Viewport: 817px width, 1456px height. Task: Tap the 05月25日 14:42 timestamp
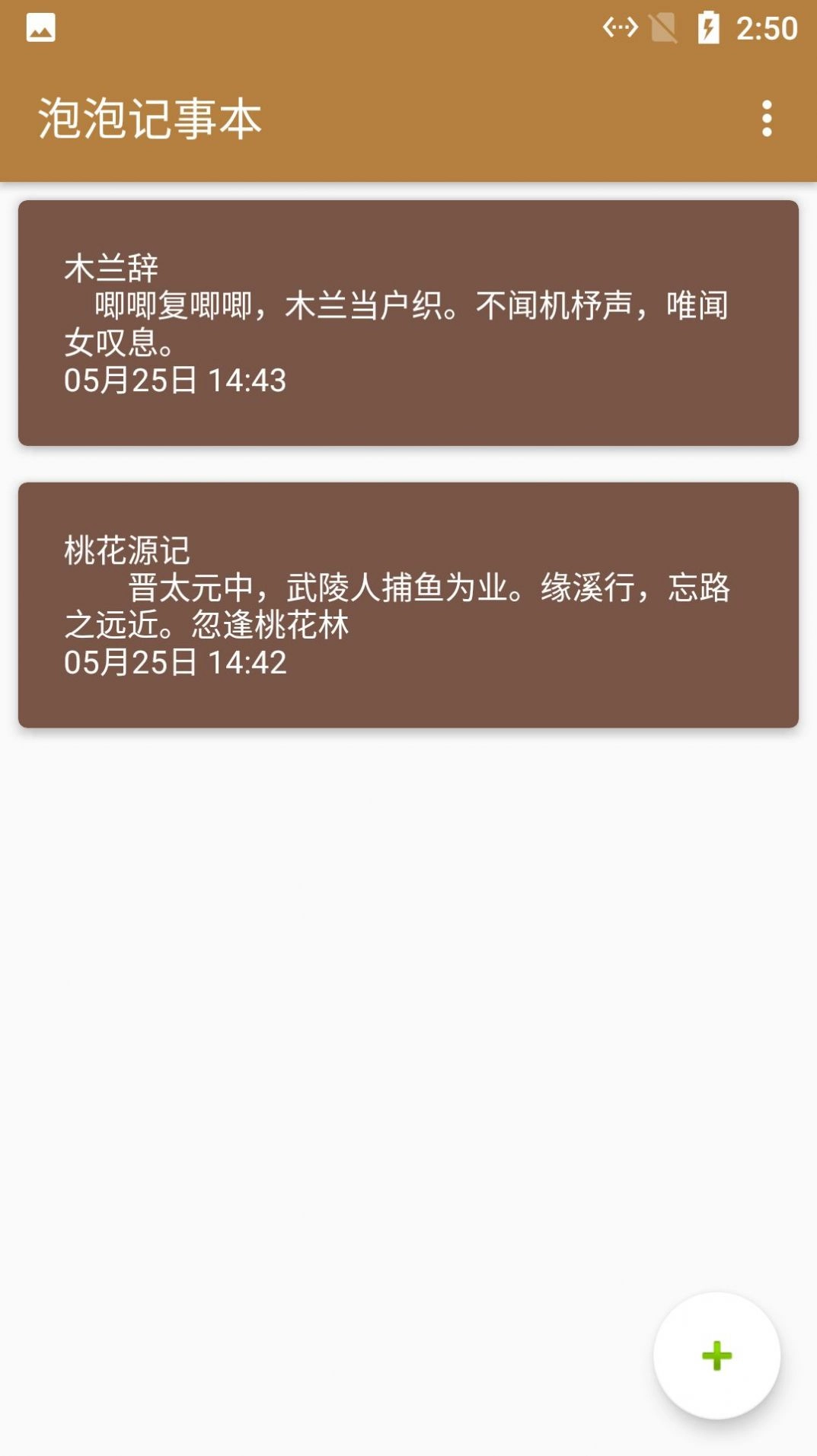click(x=174, y=662)
